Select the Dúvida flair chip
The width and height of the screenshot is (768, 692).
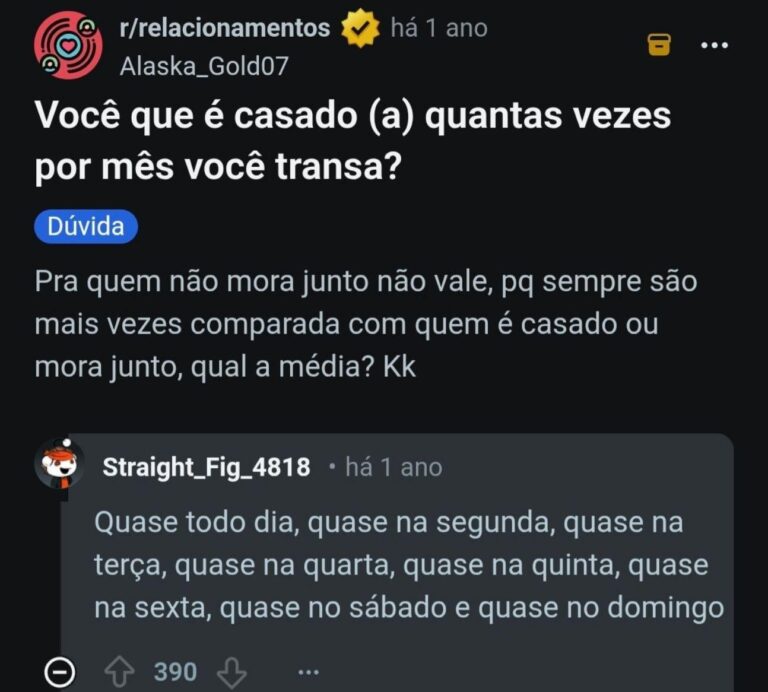86,227
